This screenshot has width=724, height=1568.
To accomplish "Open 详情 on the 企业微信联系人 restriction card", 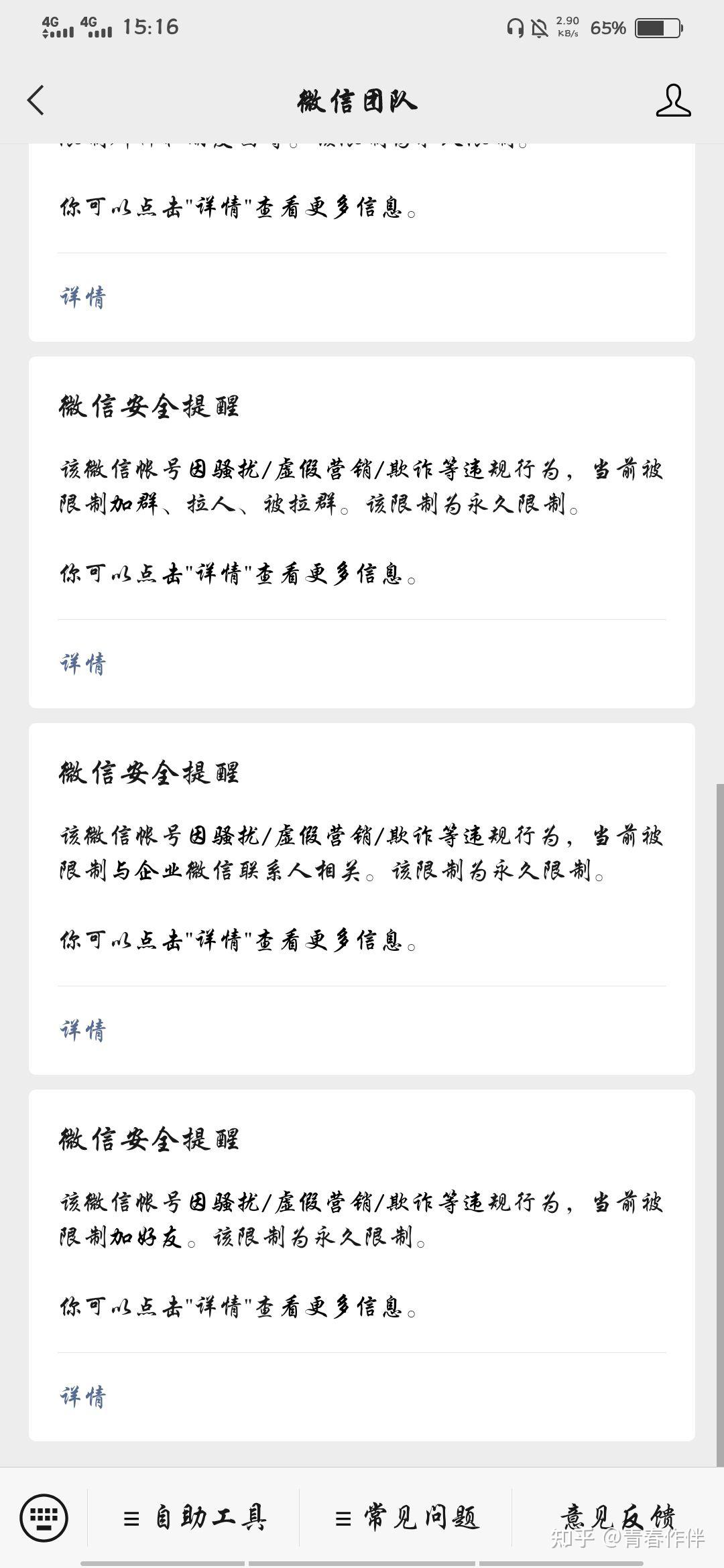I will (83, 1030).
